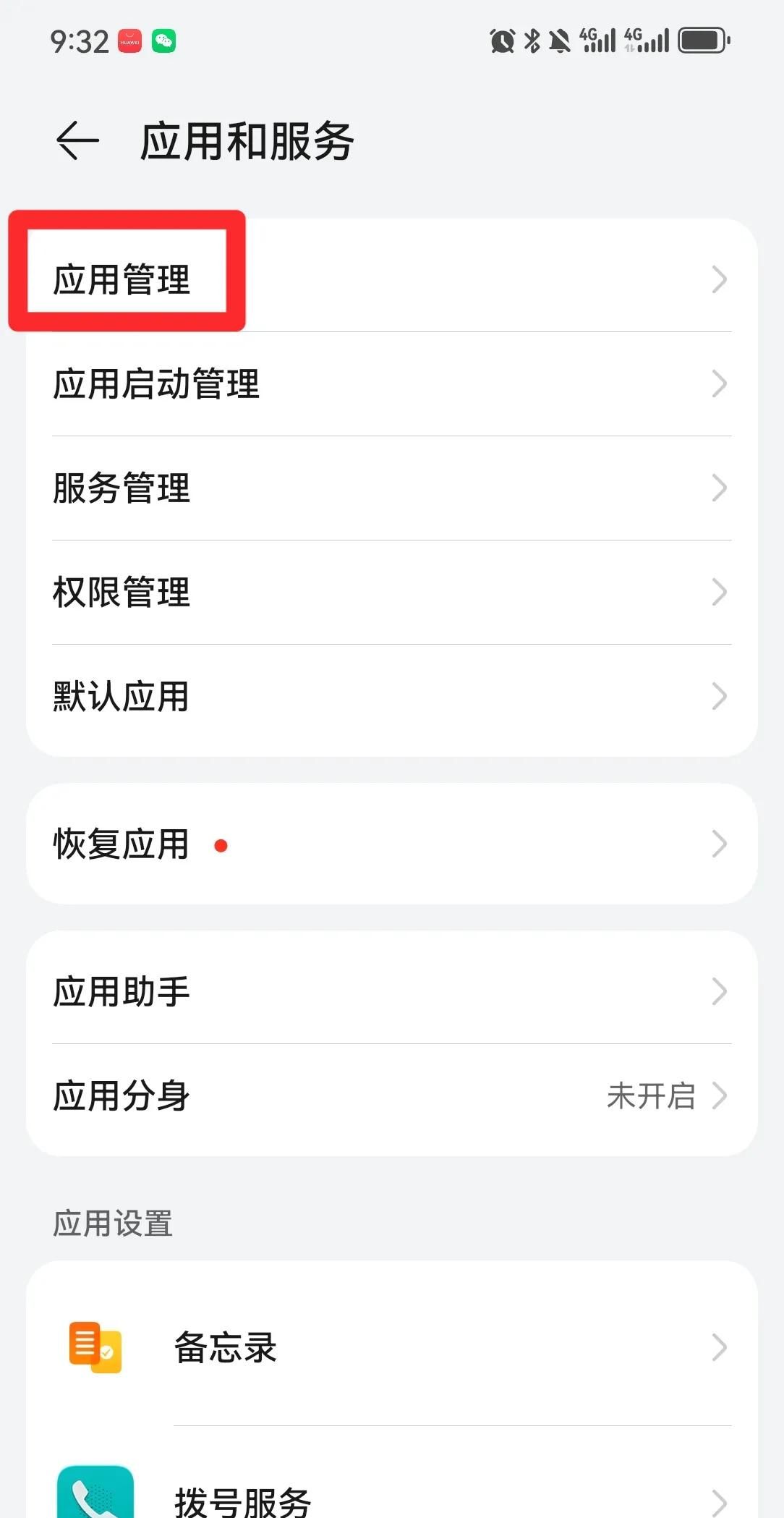
Task: Open 恢复应用
Action: tap(391, 844)
